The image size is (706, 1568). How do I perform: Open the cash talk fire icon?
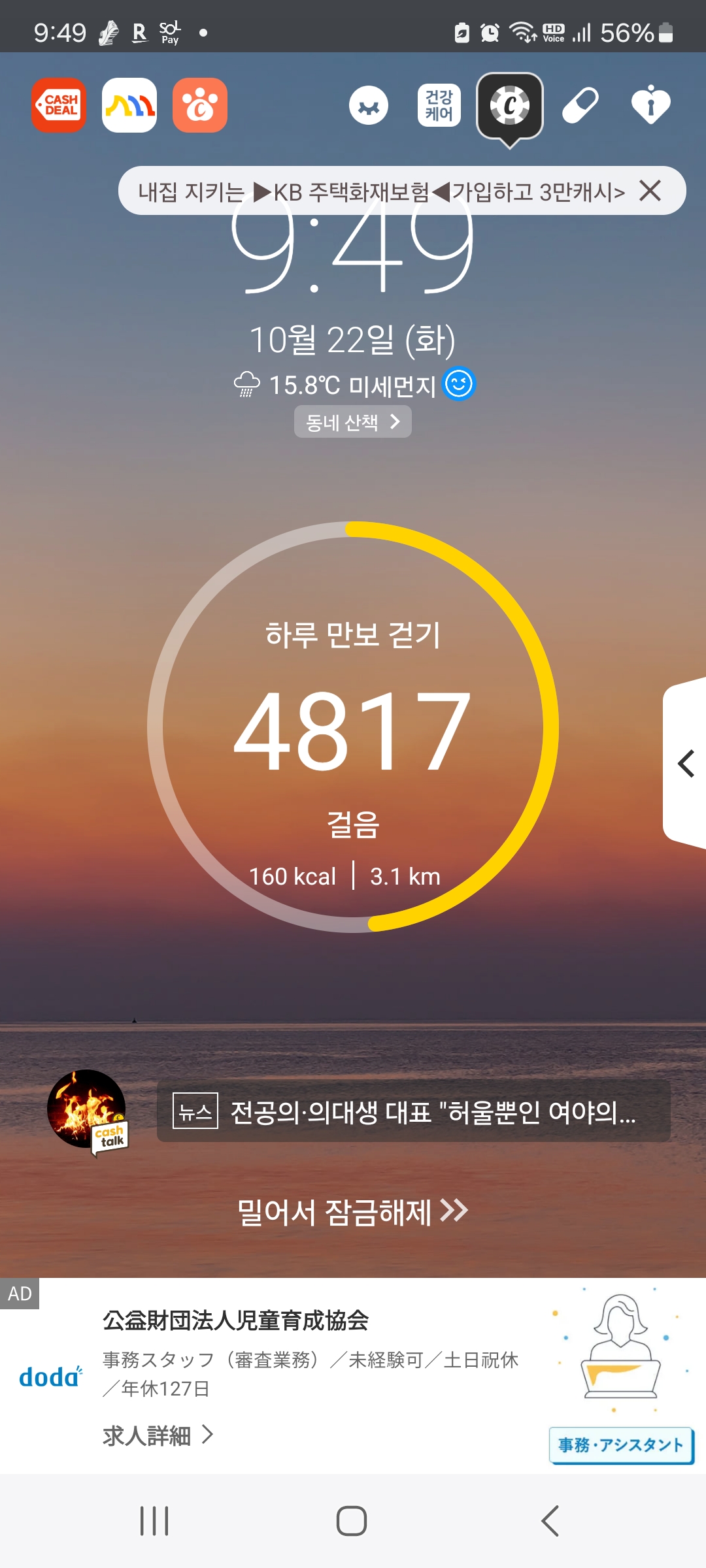[87, 1110]
